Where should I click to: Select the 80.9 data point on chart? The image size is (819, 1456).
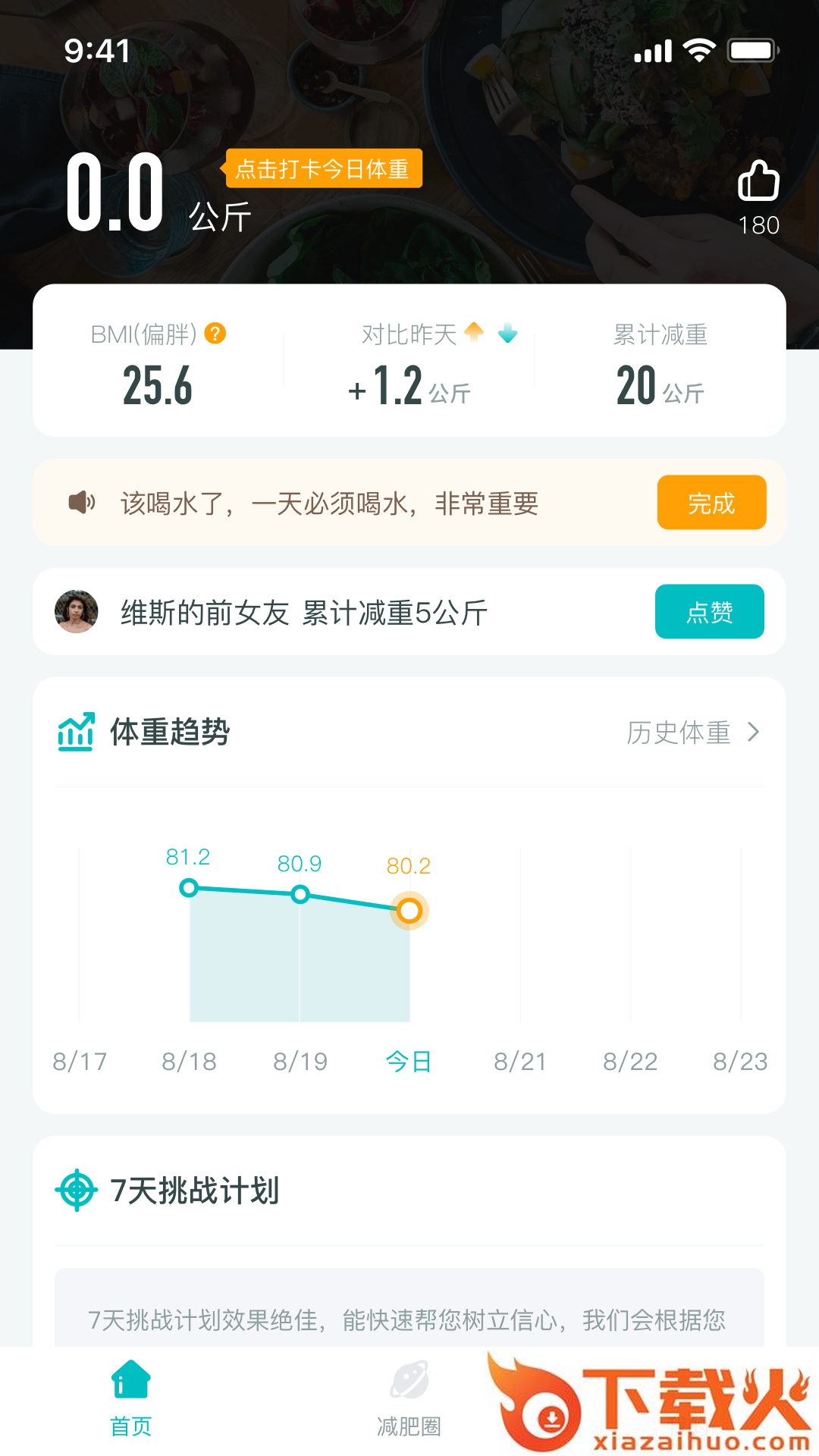pyautogui.click(x=300, y=895)
